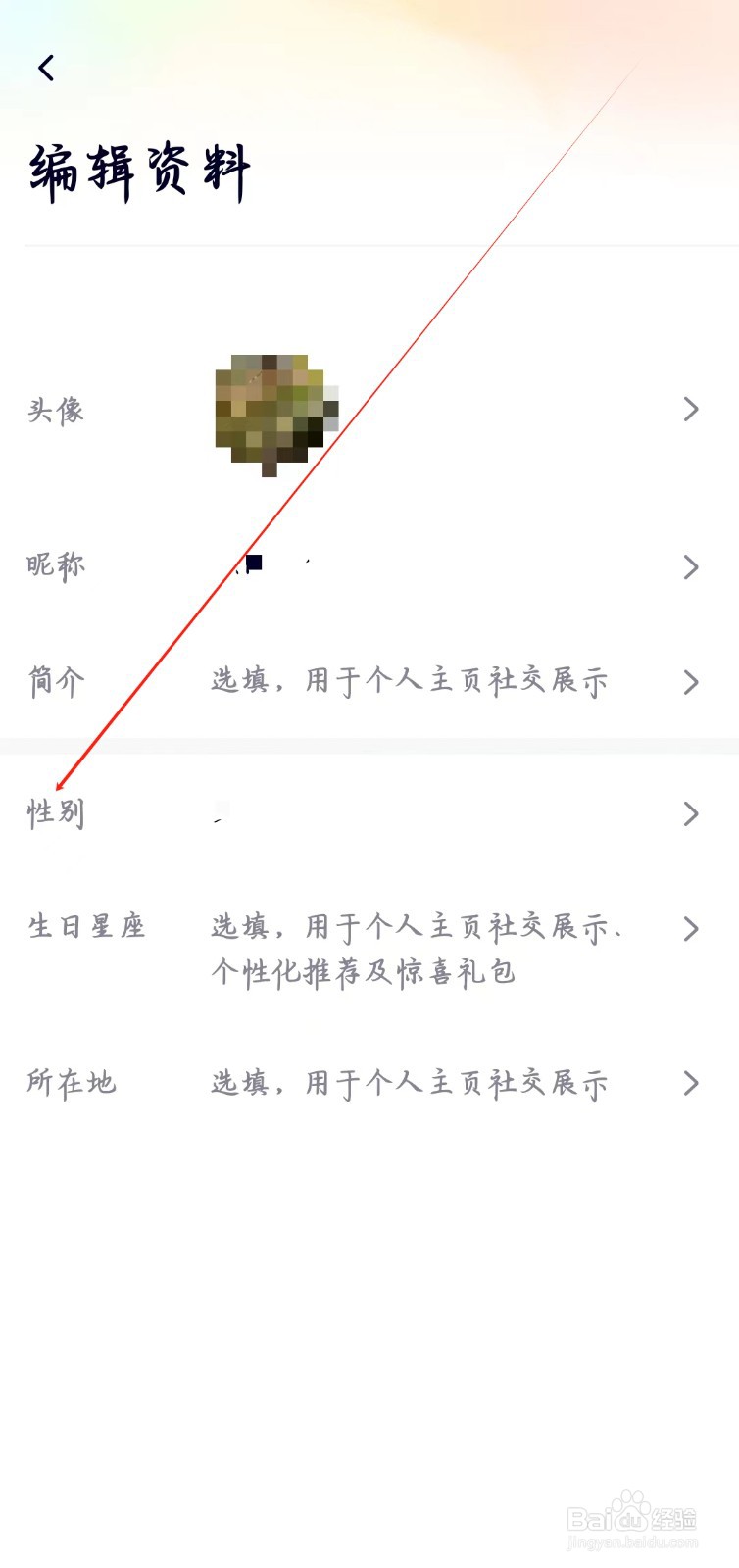Tap the chevron beside 生日星座 row
Image resolution: width=739 pixels, height=1568 pixels.
click(x=692, y=929)
